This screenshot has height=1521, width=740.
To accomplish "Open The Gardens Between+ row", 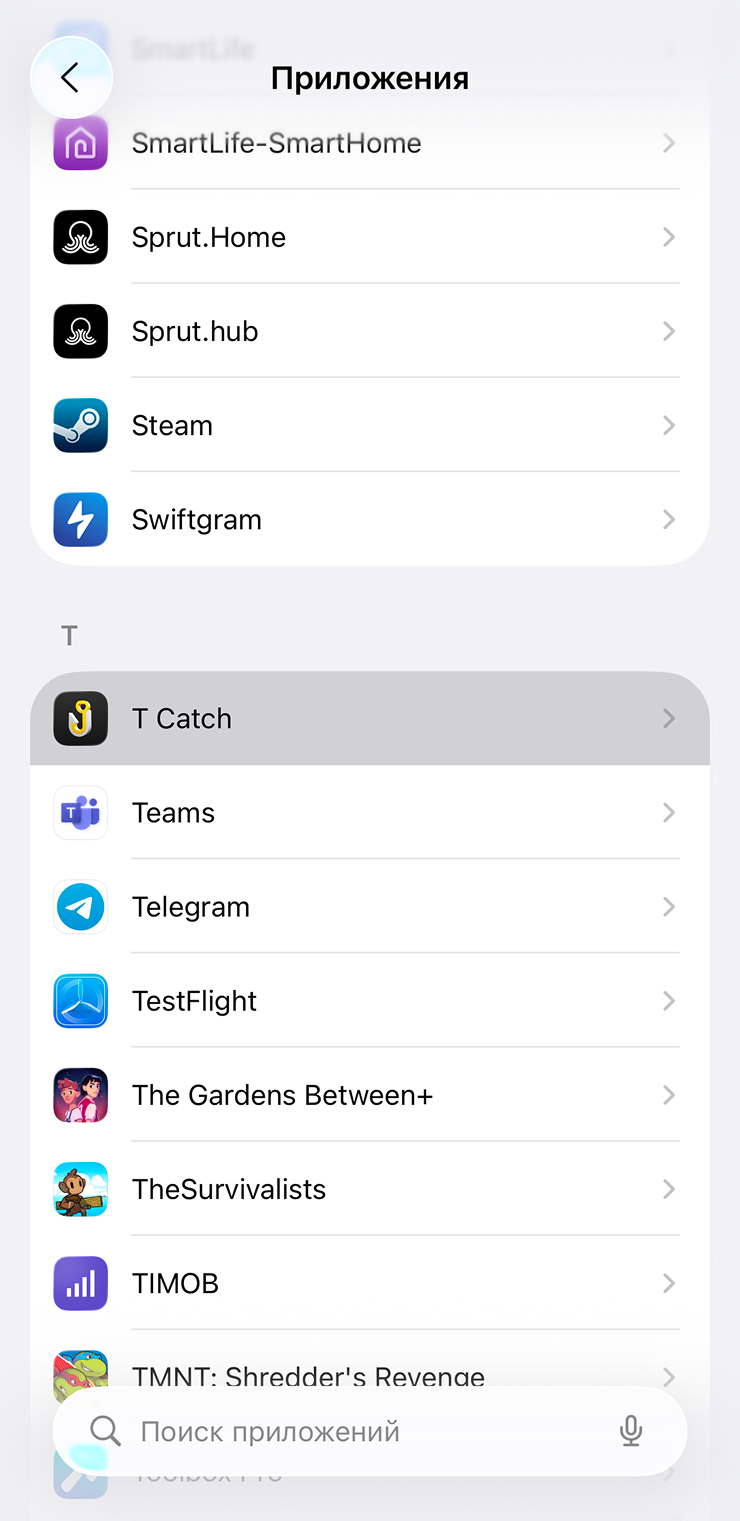I will (x=370, y=1095).
